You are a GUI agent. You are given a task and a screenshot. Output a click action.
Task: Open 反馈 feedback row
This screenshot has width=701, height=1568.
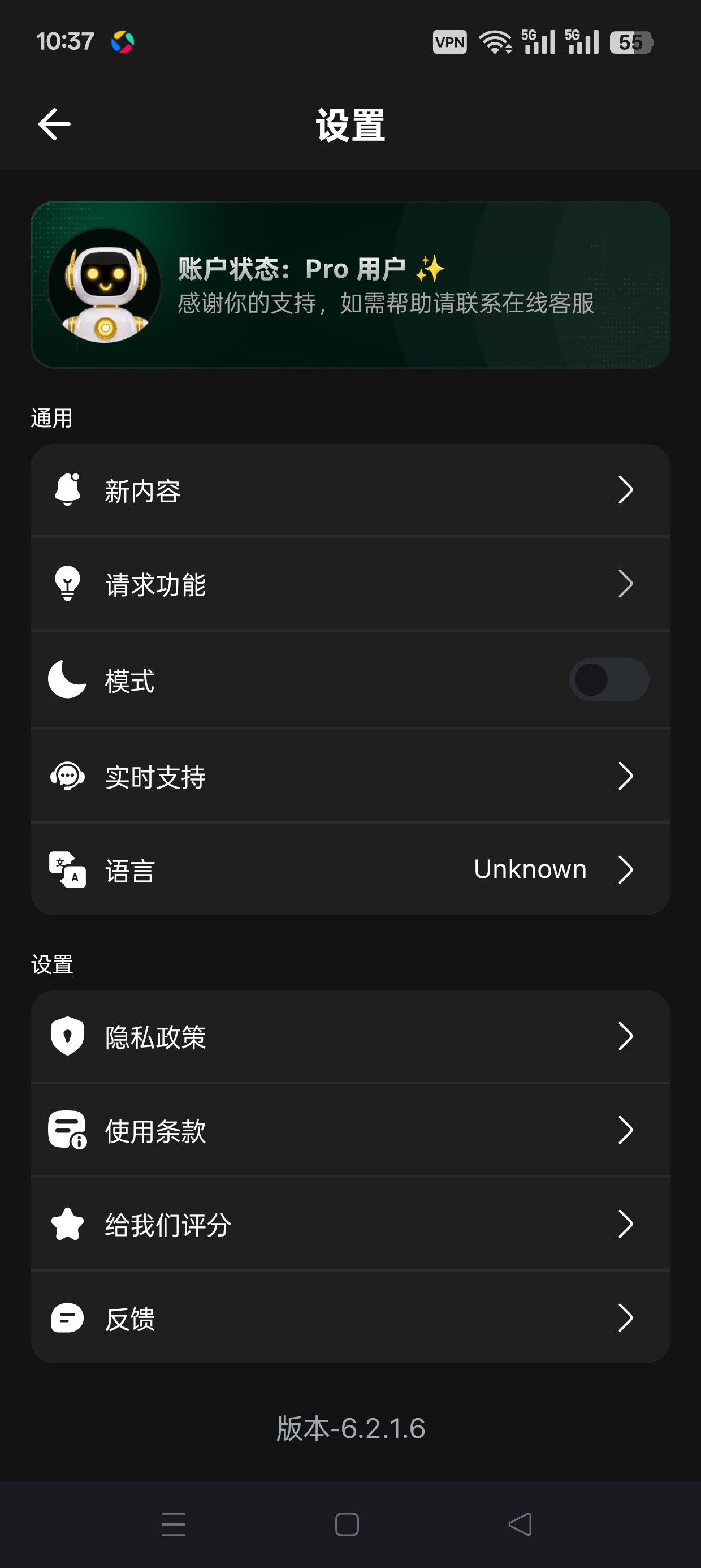350,1319
